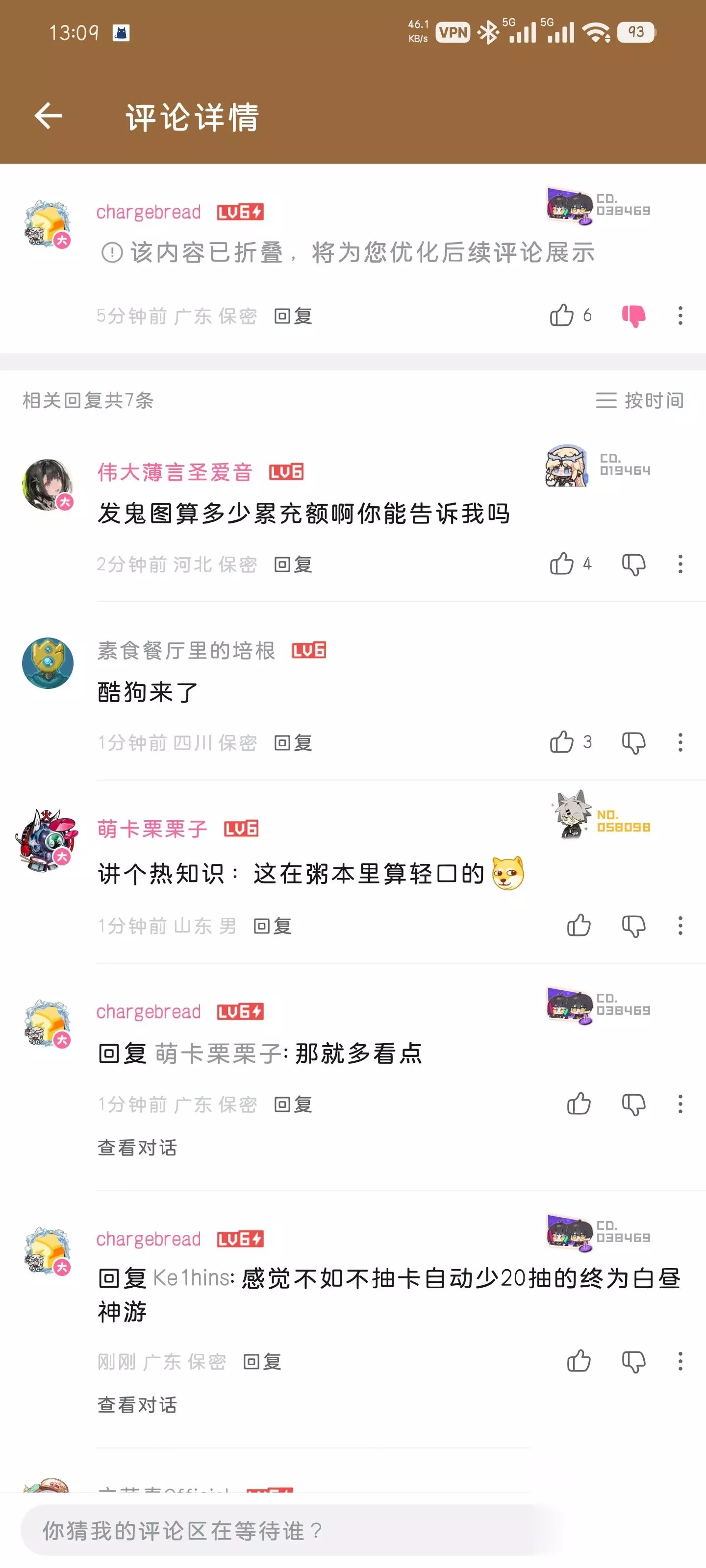Like 萌卡栗栗子's comment about 粥本

[x=579, y=925]
